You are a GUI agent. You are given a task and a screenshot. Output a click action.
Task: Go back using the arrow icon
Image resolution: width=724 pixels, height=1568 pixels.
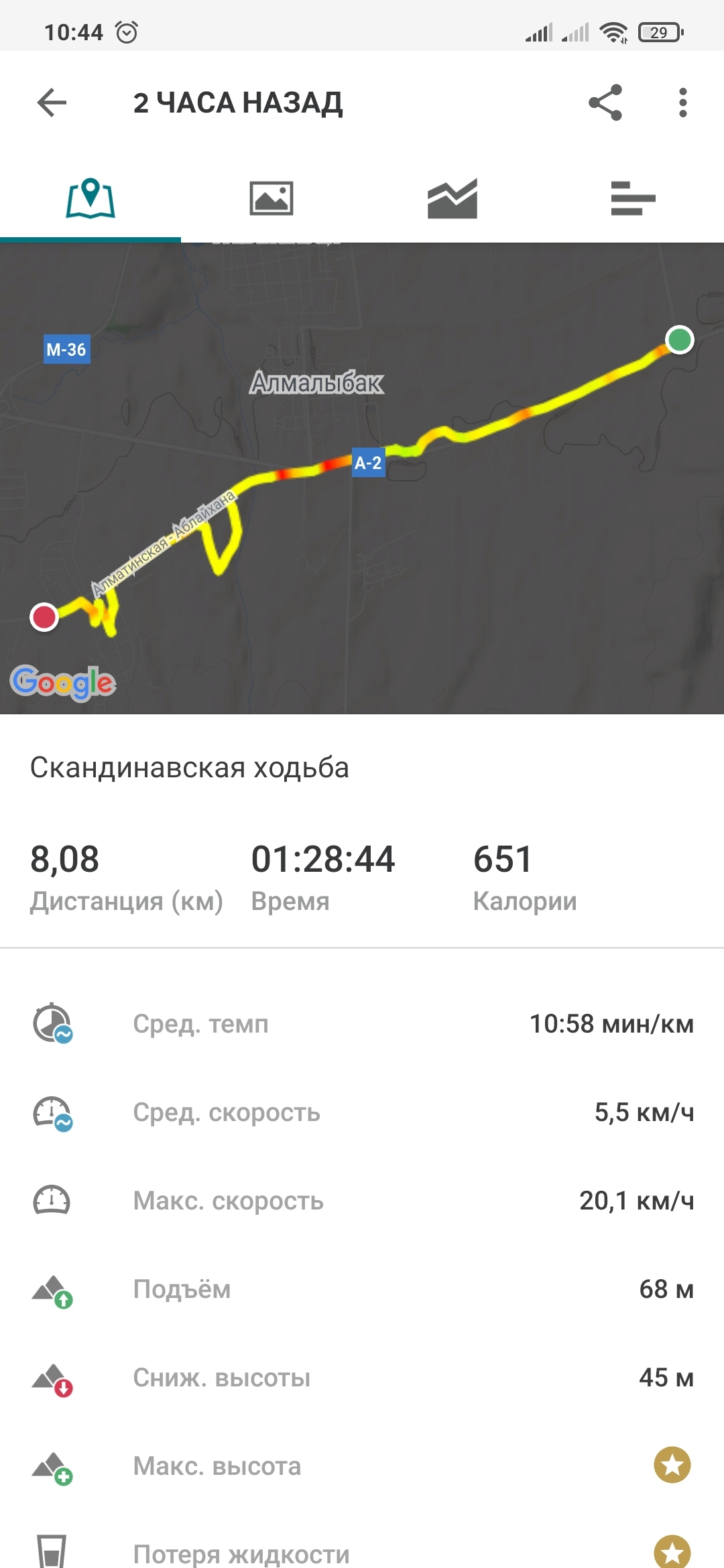click(52, 103)
